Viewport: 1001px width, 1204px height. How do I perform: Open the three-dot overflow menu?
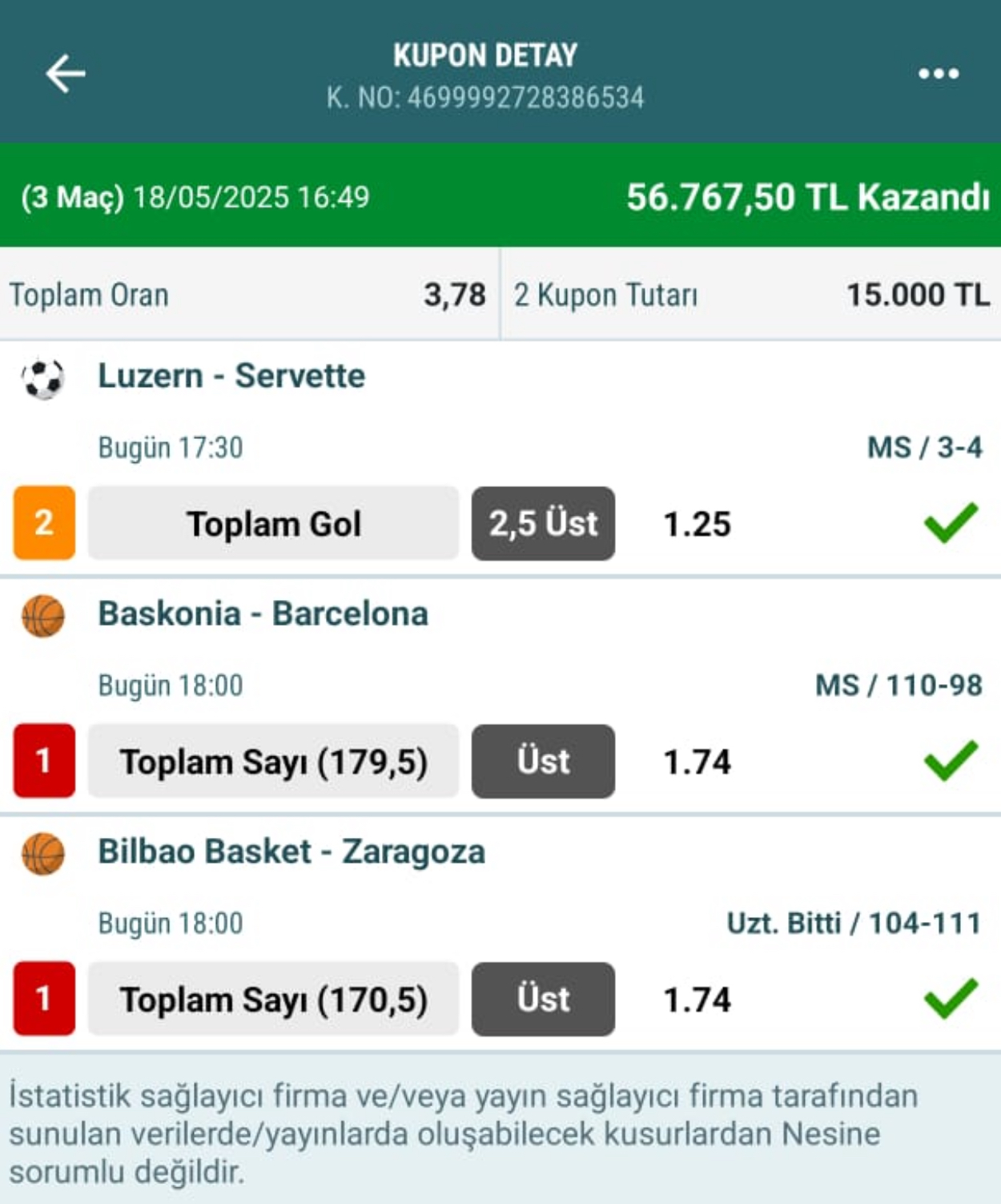pyautogui.click(x=938, y=74)
